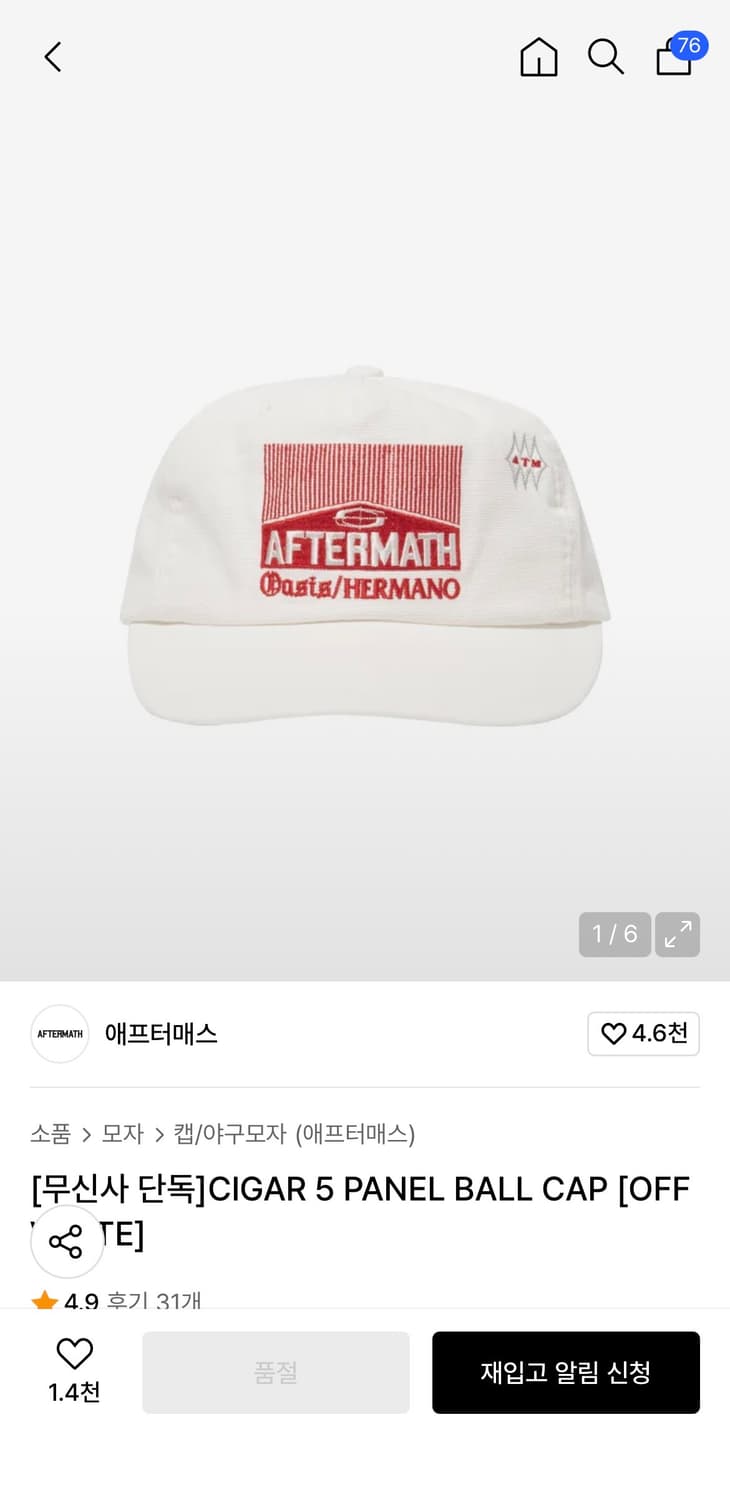The height and width of the screenshot is (1500, 730).
Task: Open the 모자 category from breadcrumb
Action: tap(120, 1134)
